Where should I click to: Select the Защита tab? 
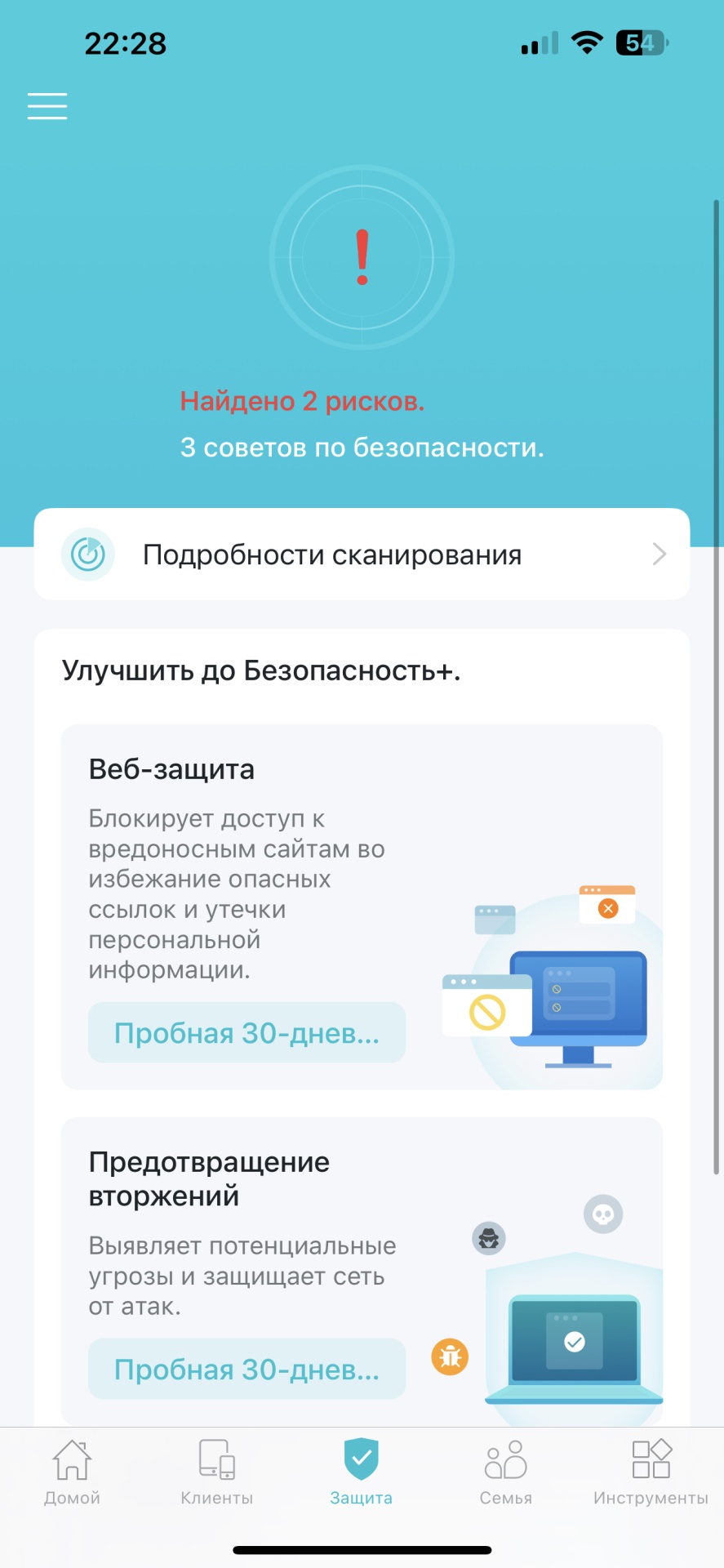[362, 1473]
